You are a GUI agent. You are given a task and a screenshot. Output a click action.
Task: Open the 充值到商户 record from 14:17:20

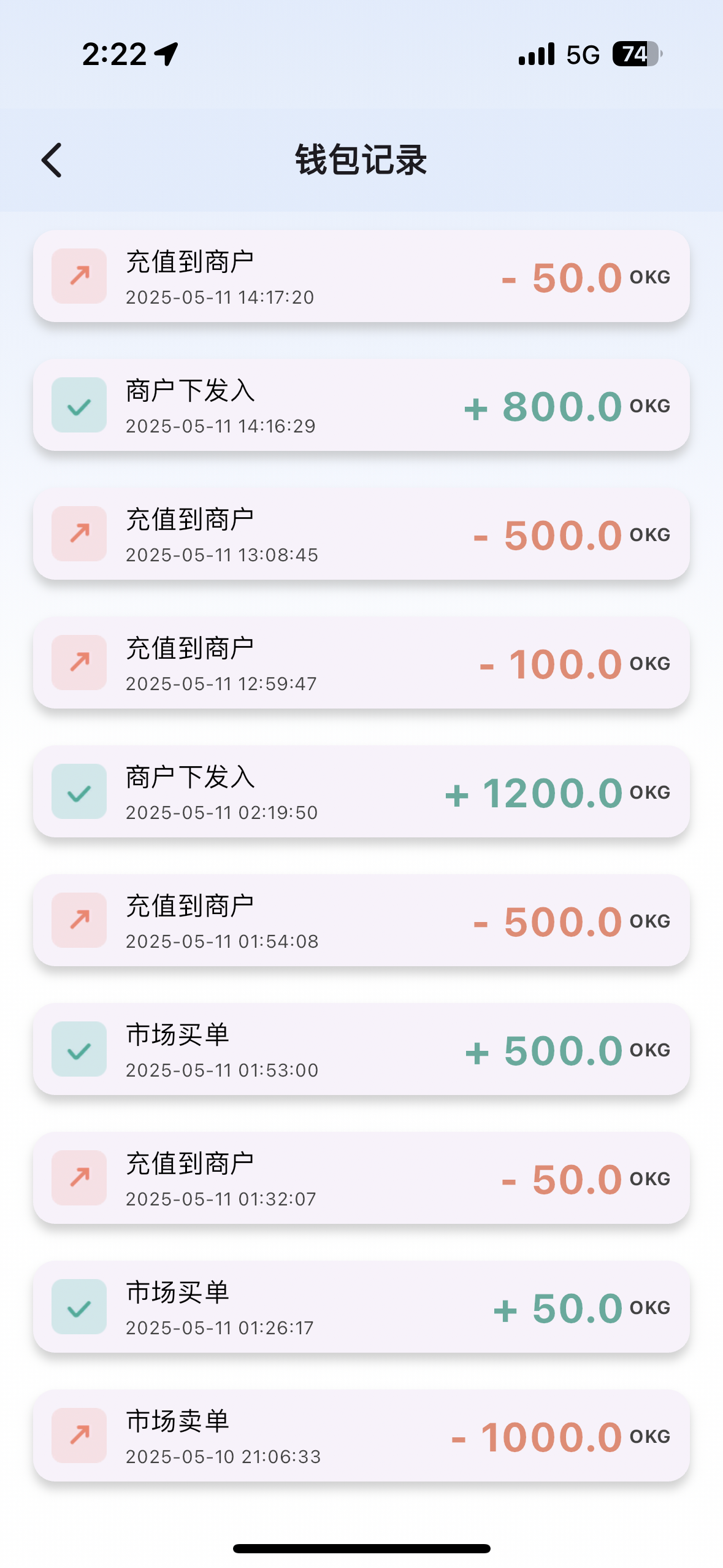361,277
